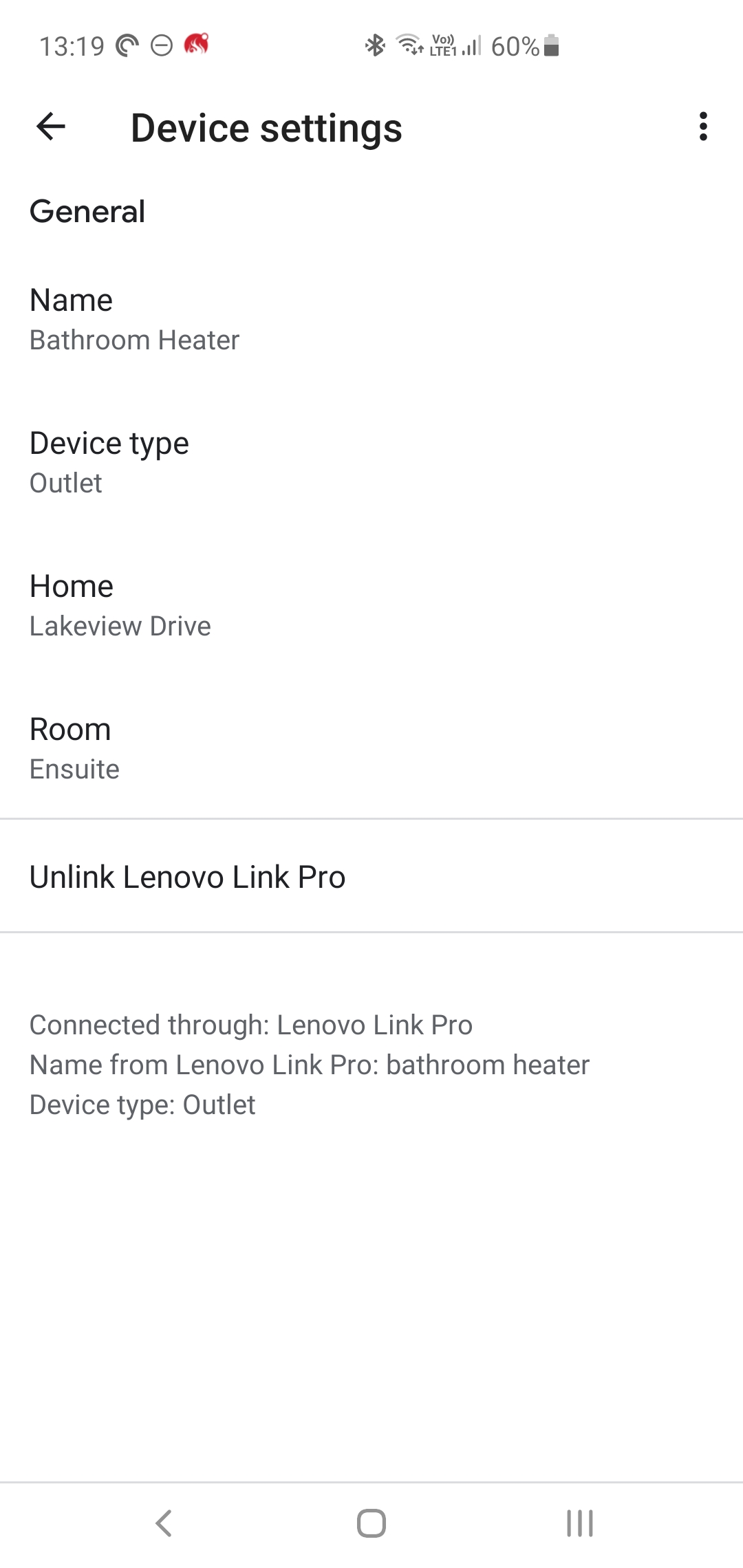Go back using the top arrow
Screen dimensions: 743x1568
click(x=51, y=127)
